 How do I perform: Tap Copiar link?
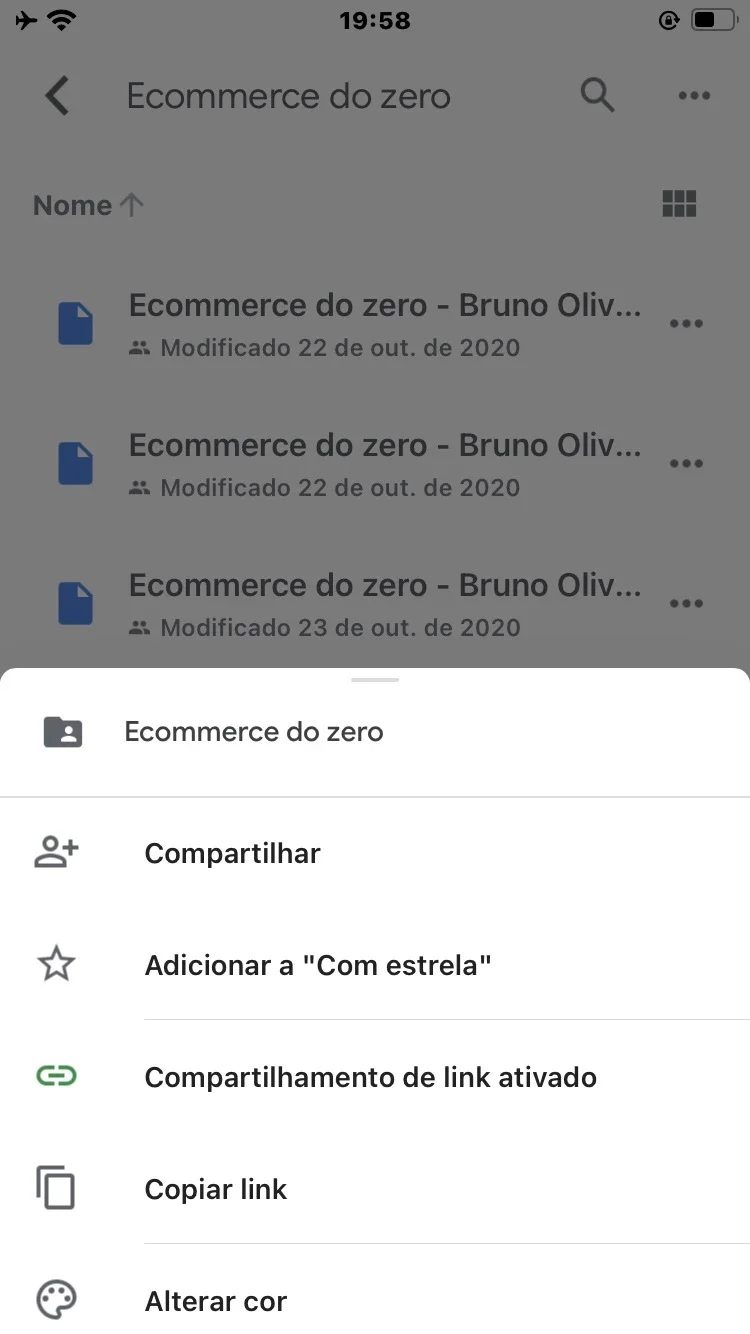(x=375, y=1189)
